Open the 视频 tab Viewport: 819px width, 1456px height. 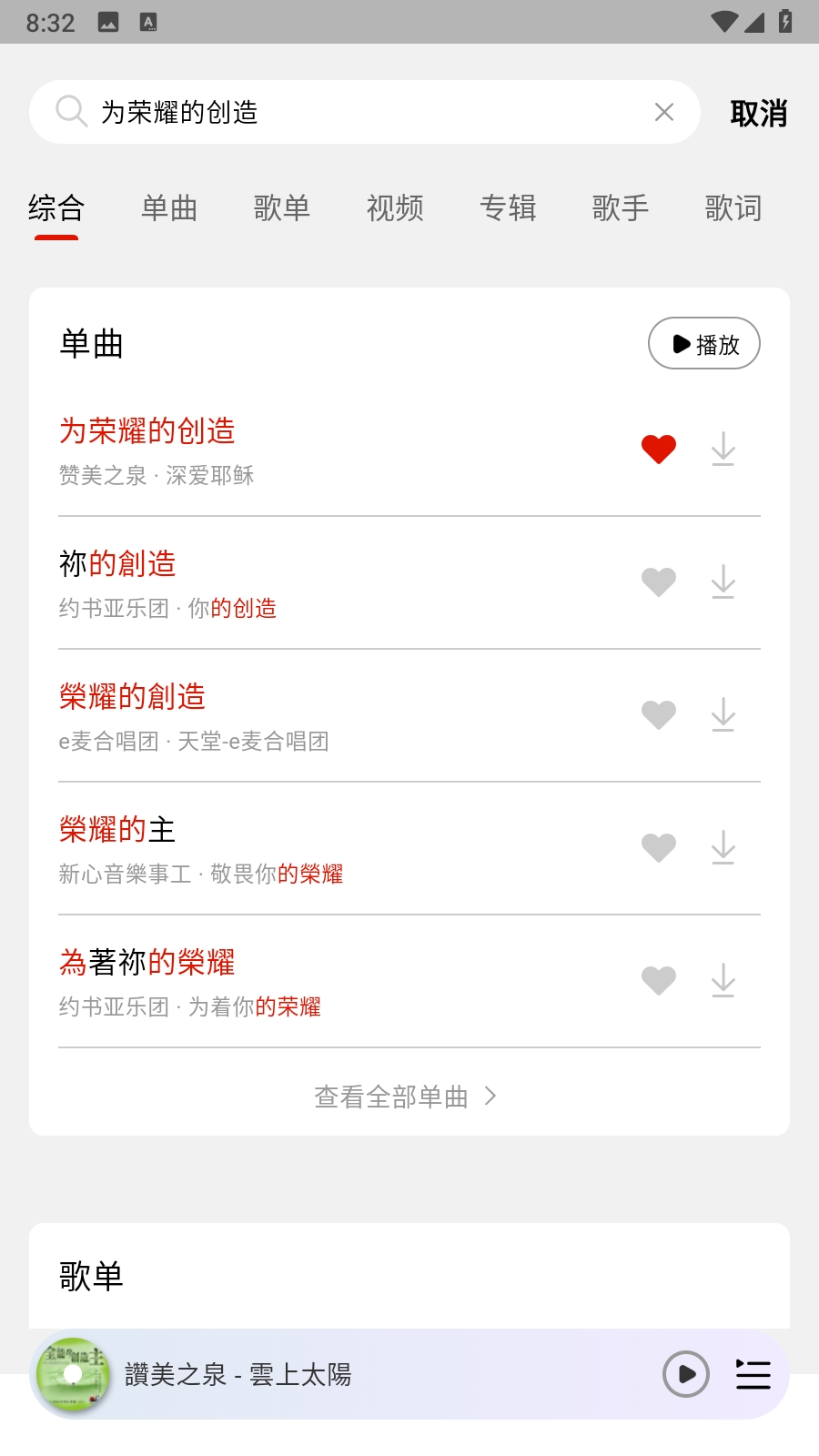click(395, 208)
